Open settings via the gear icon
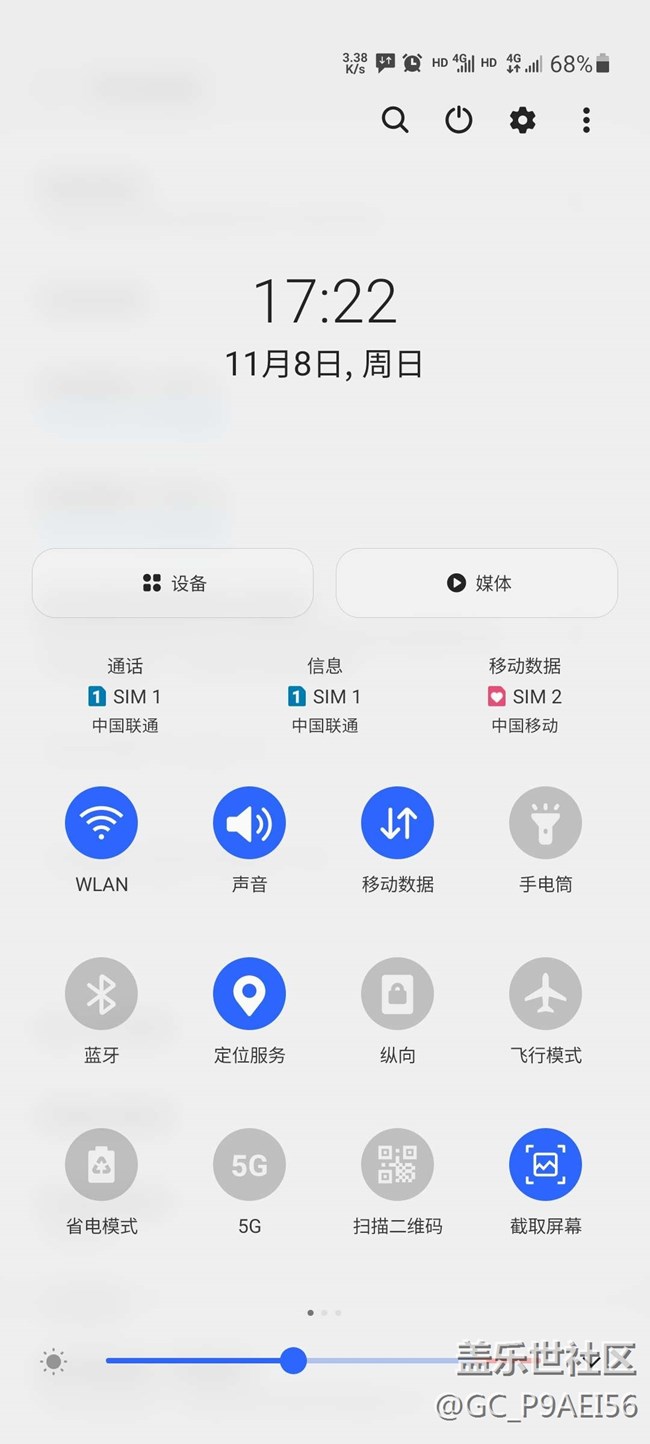This screenshot has height=1444, width=650. pos(522,121)
